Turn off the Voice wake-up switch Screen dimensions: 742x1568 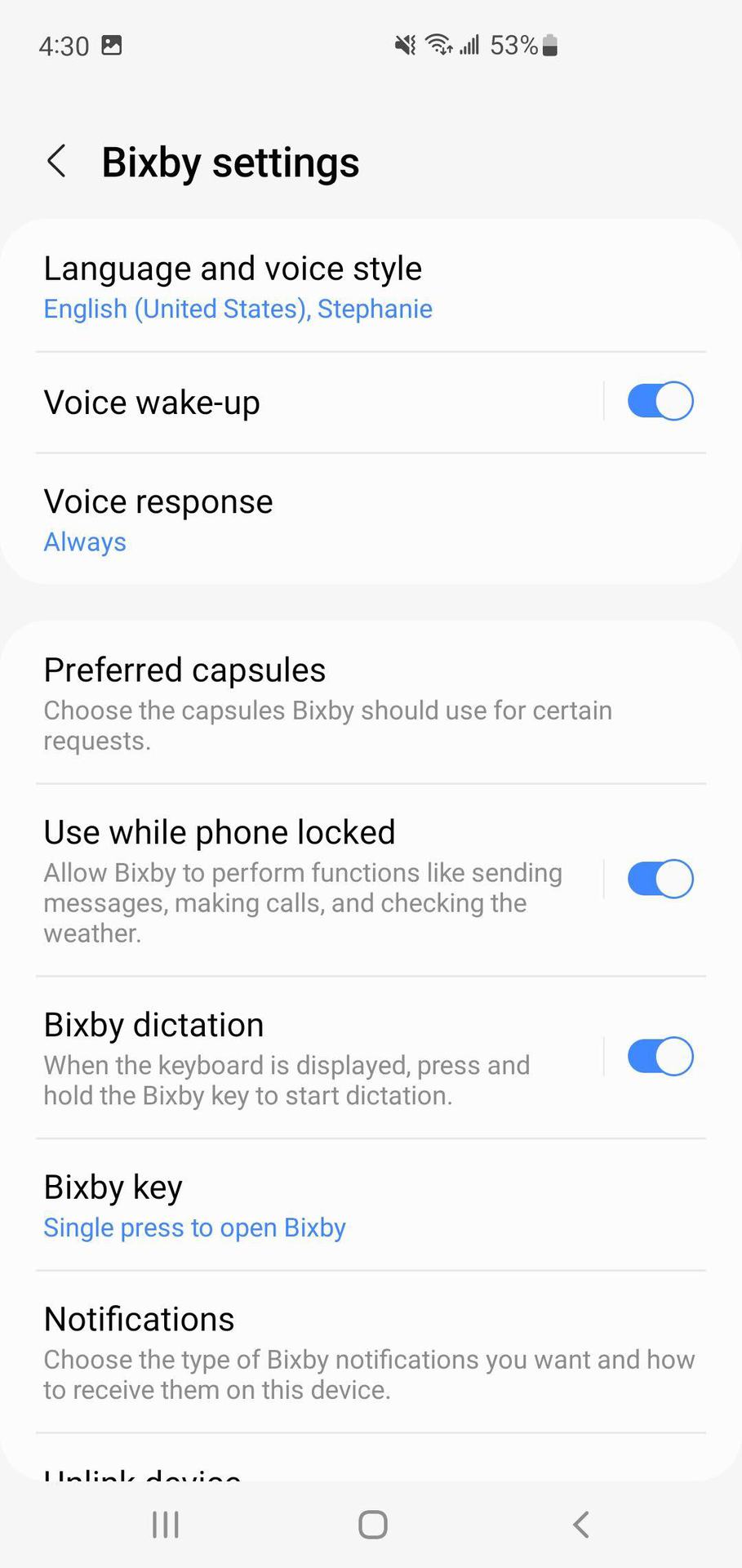[x=660, y=401]
